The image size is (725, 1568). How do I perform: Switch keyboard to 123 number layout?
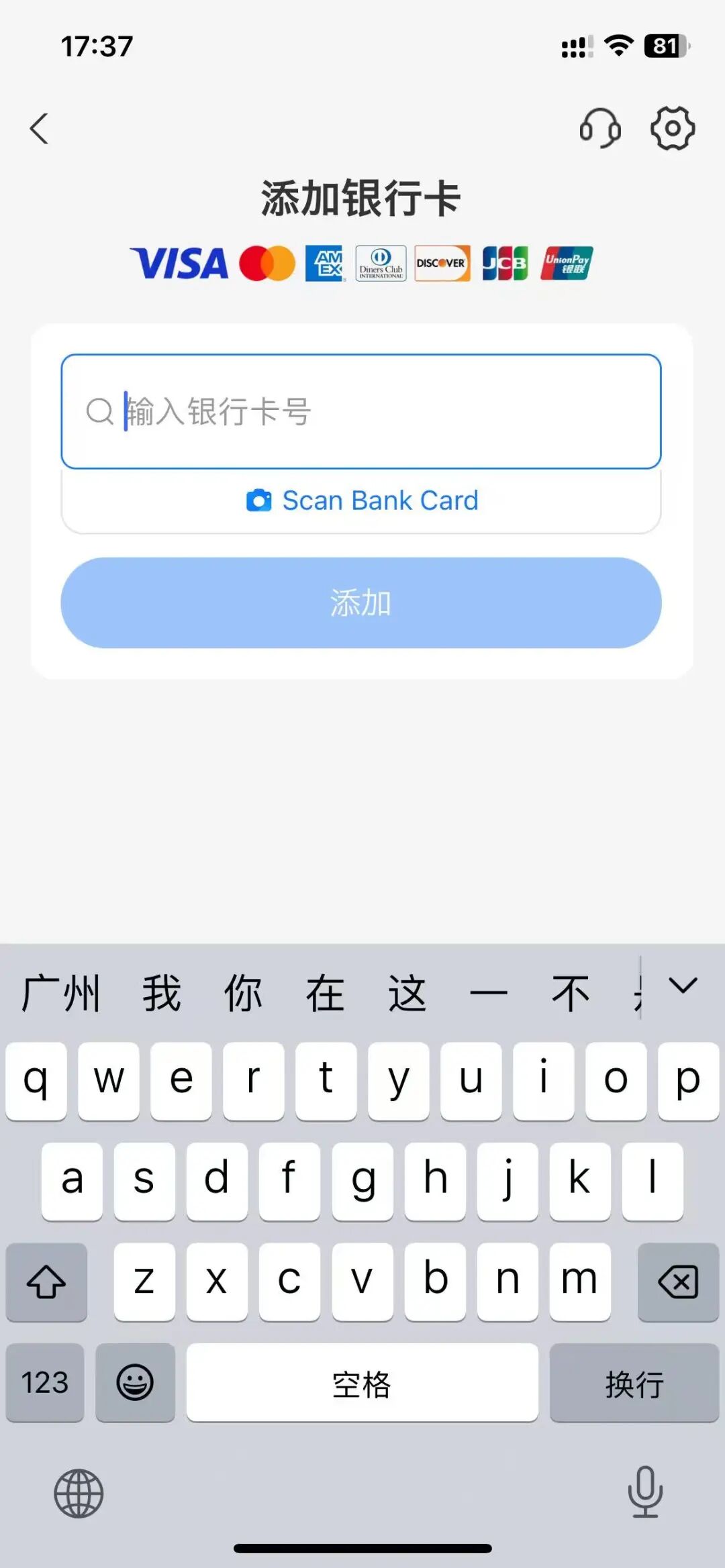[x=45, y=1383]
